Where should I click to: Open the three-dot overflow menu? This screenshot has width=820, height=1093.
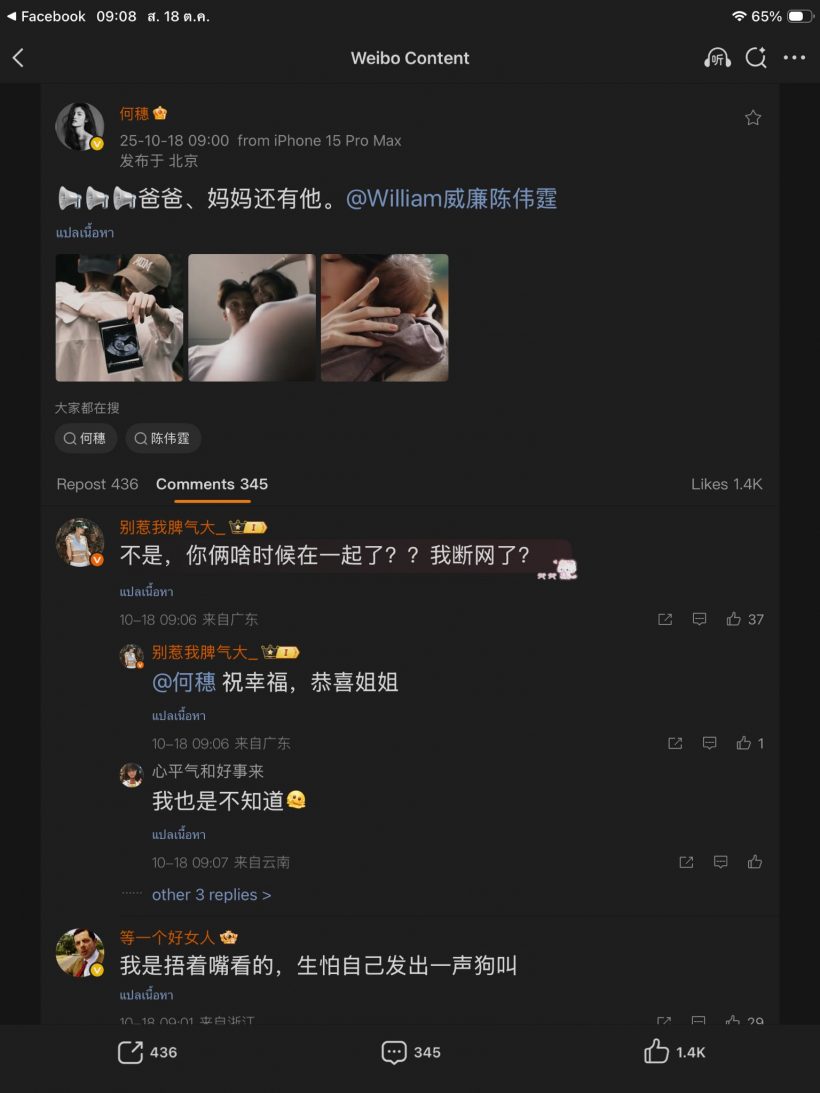(x=794, y=58)
